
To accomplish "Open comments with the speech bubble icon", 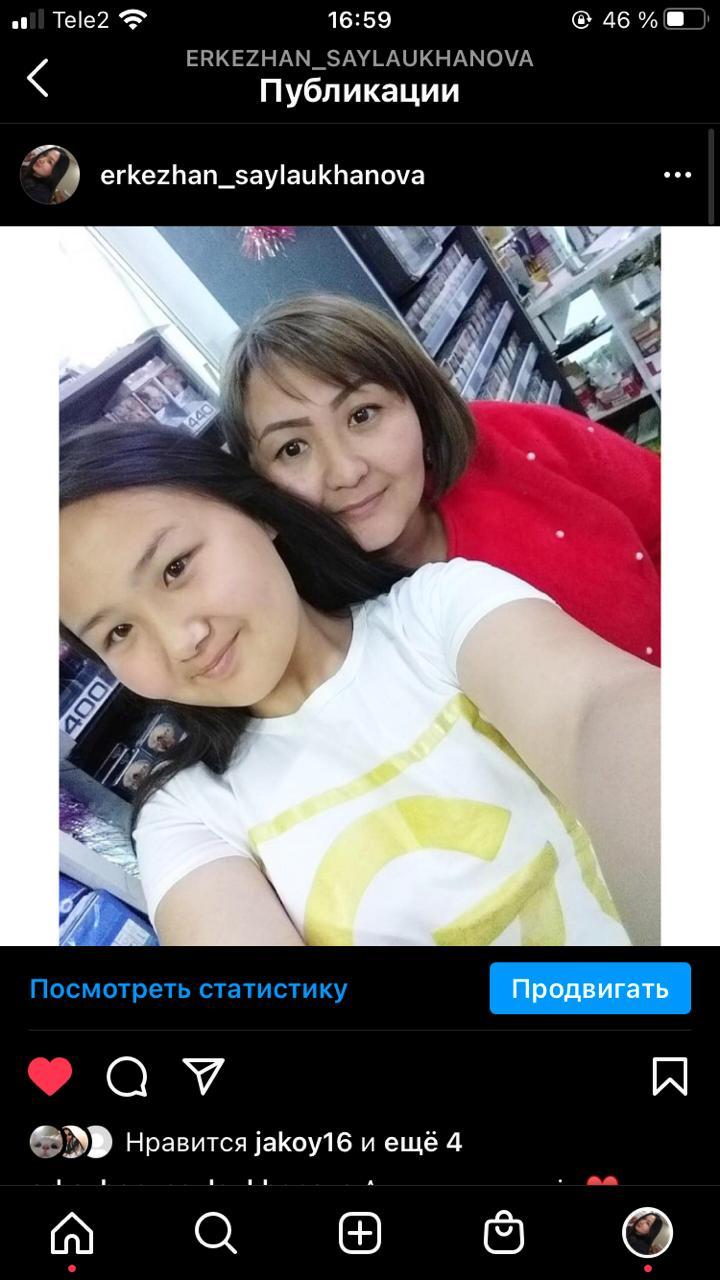I will pyautogui.click(x=127, y=1077).
